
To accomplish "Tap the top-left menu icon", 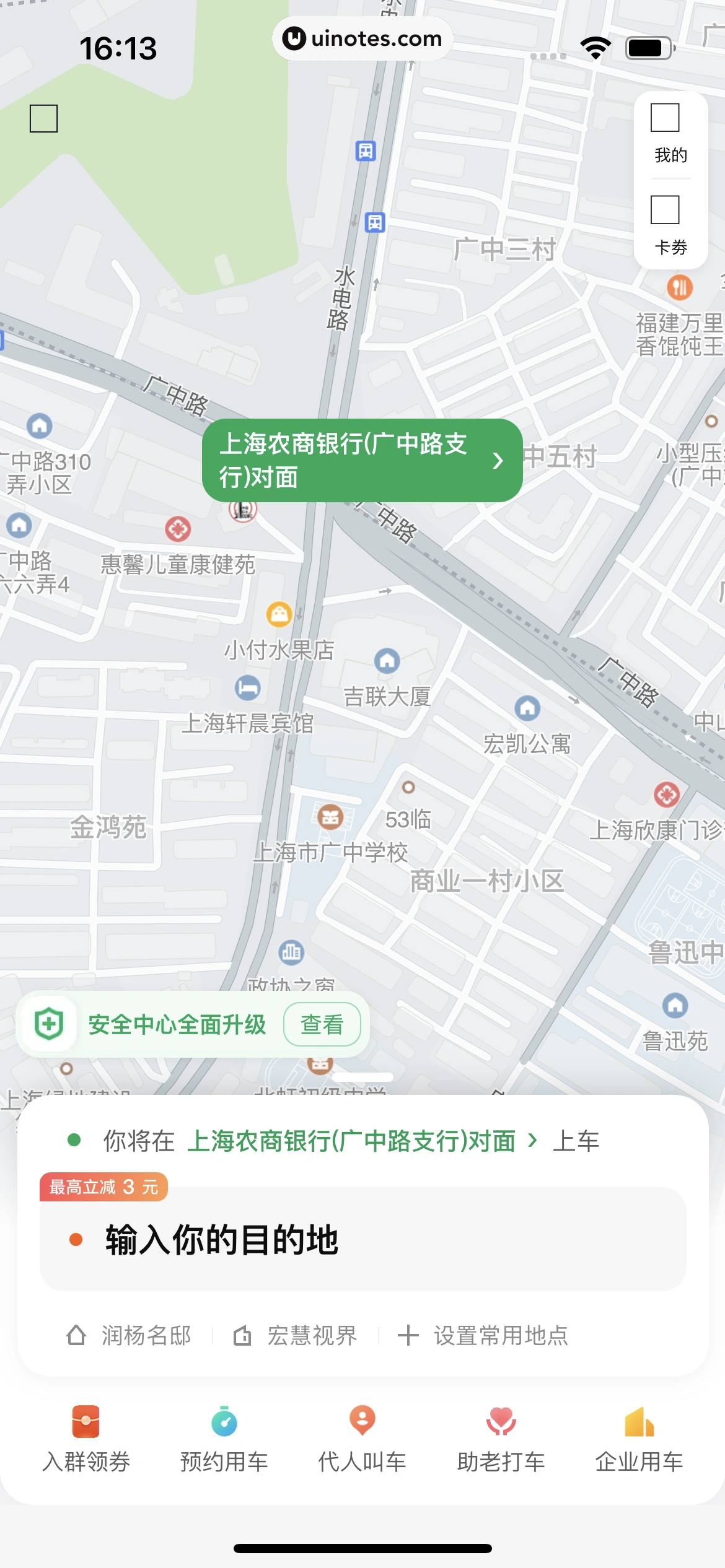I will click(44, 118).
